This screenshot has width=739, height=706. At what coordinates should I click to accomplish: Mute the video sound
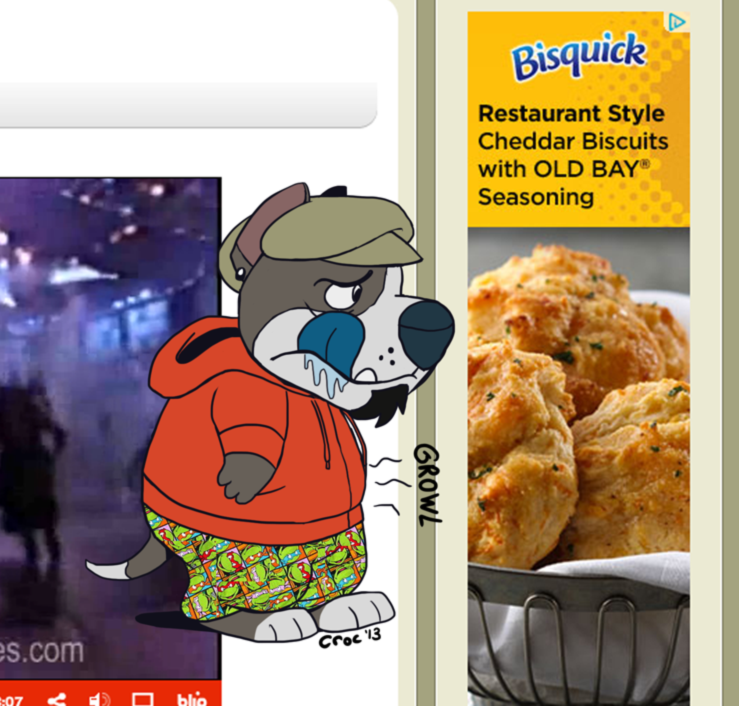point(99,698)
